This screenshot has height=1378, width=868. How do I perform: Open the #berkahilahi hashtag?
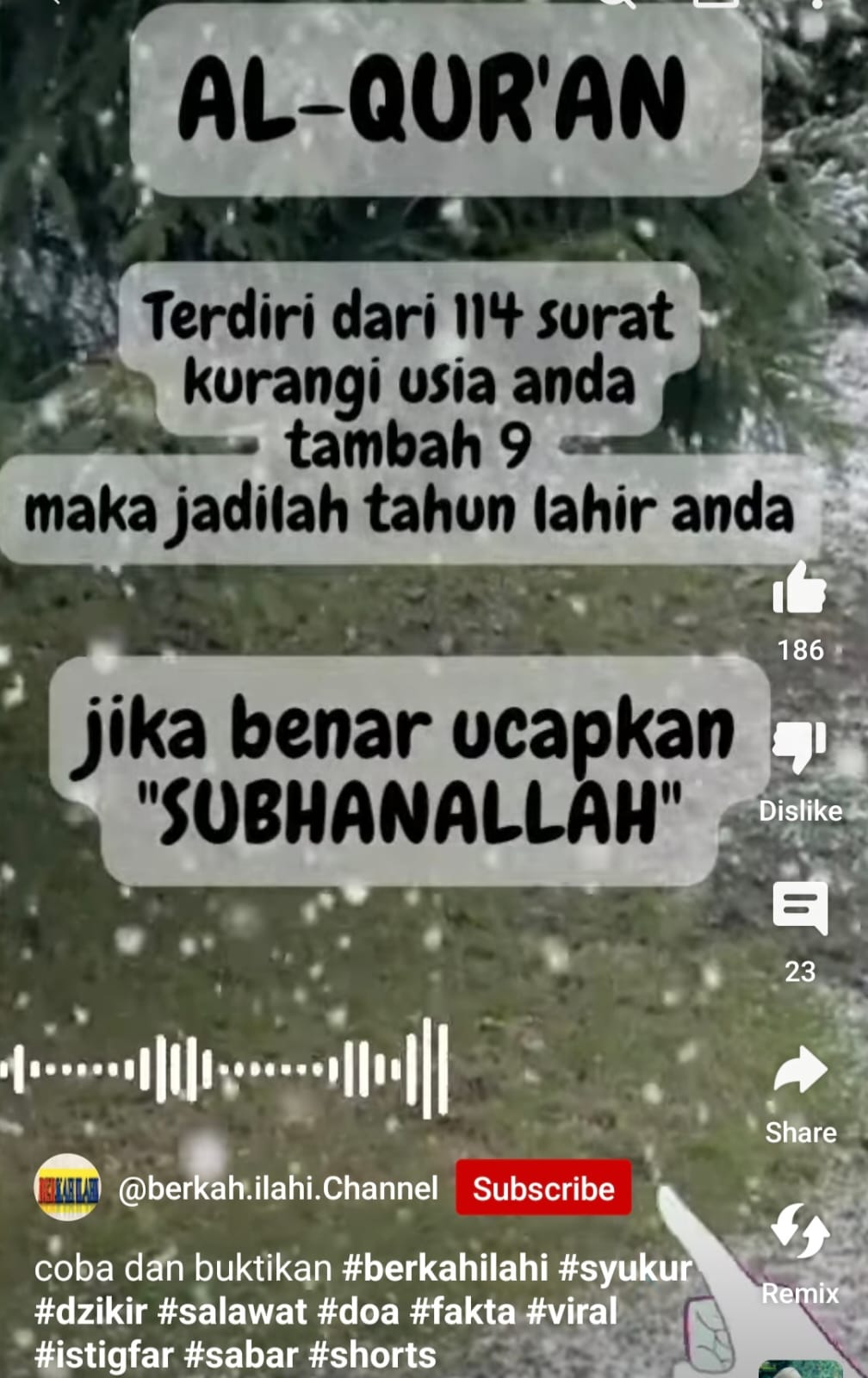444,1268
